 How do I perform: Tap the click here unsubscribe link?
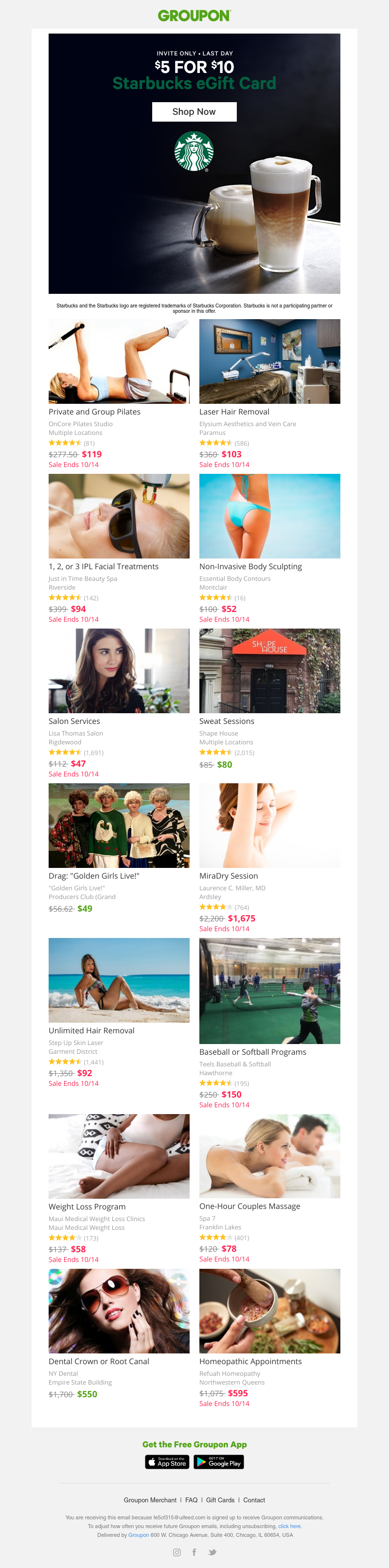[x=290, y=1526]
